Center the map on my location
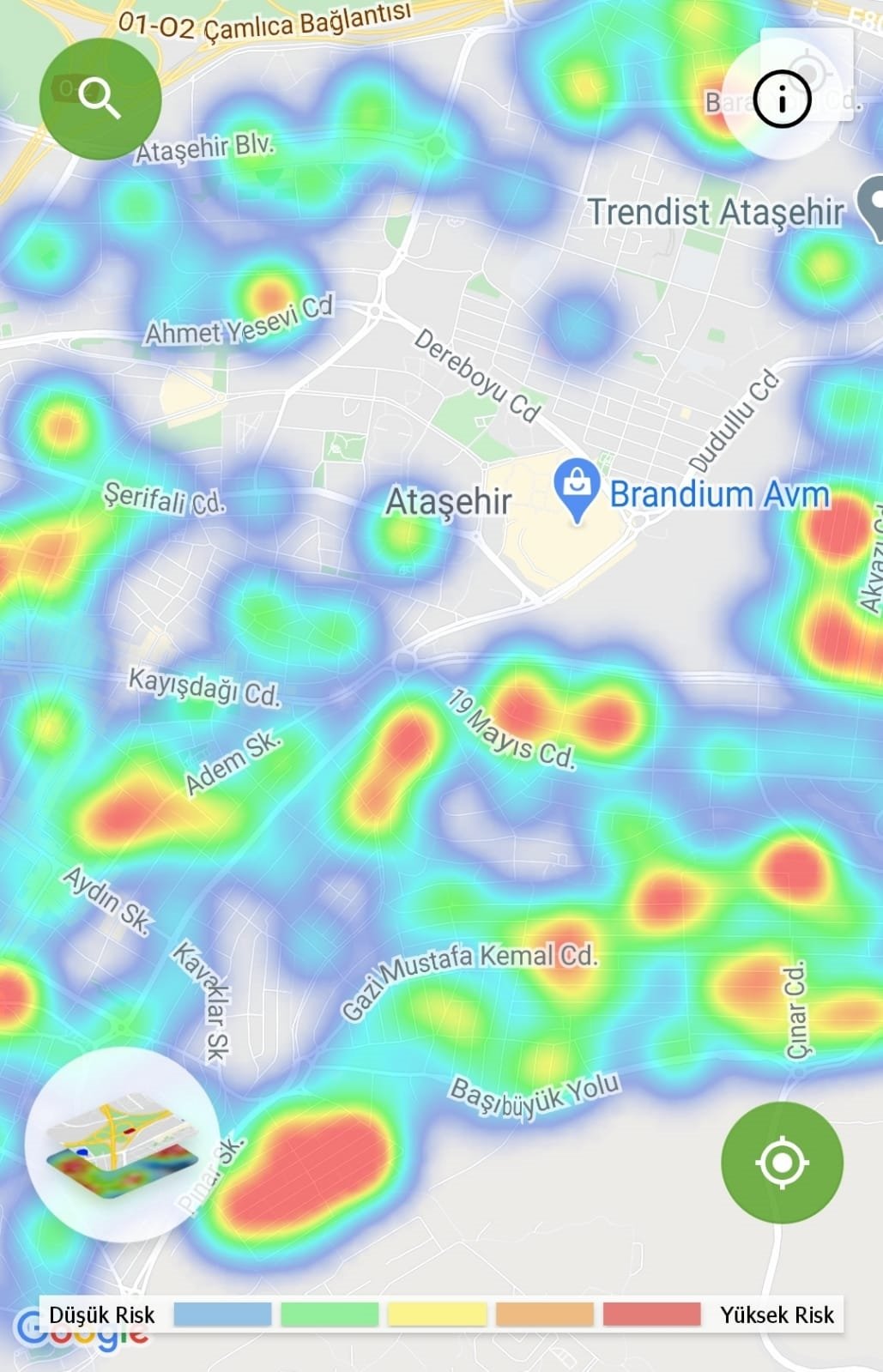 click(x=782, y=1163)
